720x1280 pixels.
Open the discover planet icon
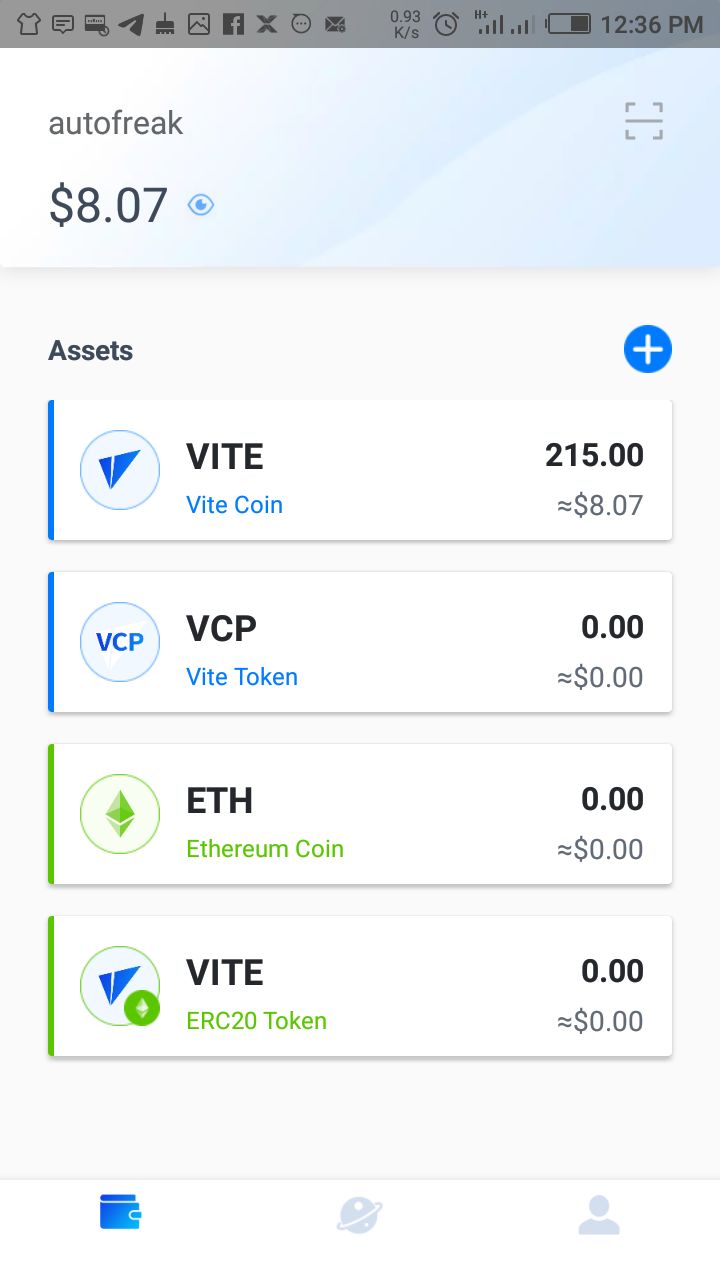click(x=359, y=1213)
